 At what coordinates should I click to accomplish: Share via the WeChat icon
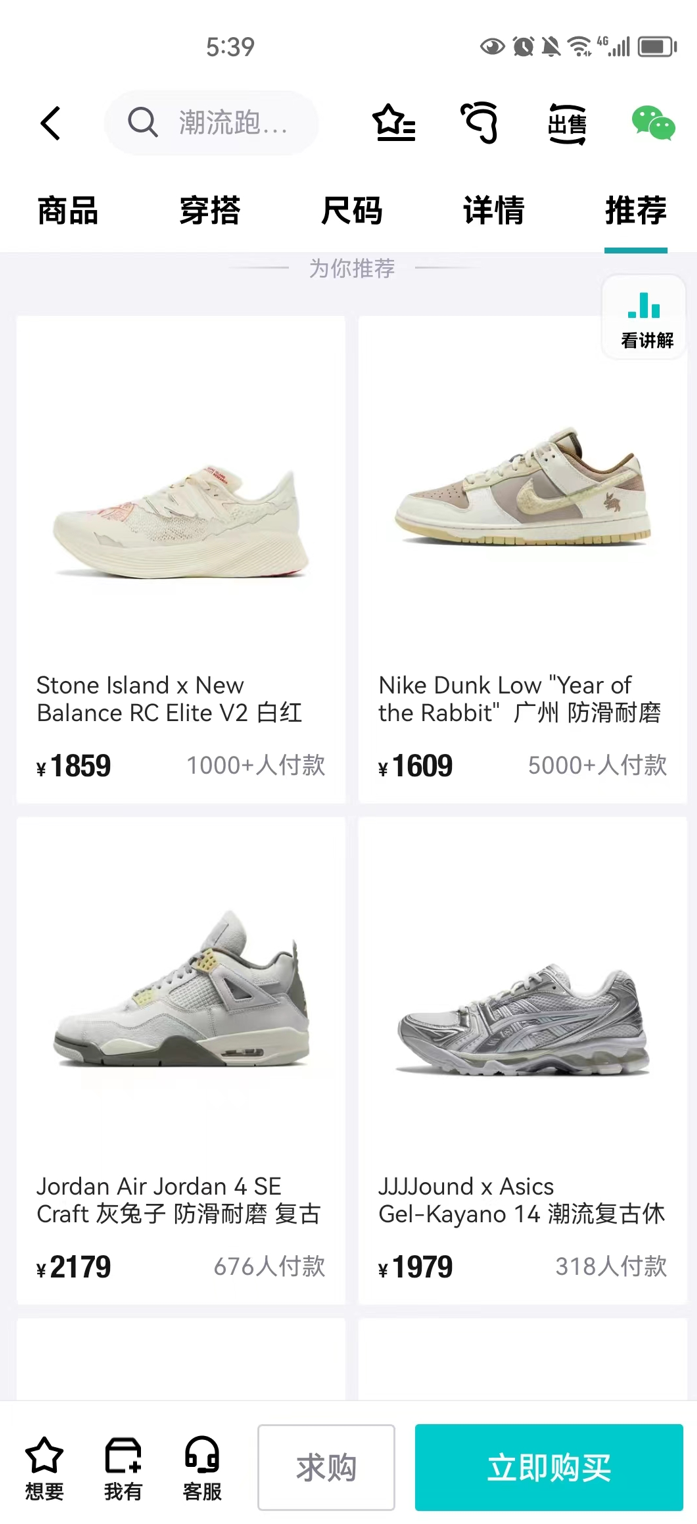point(653,123)
